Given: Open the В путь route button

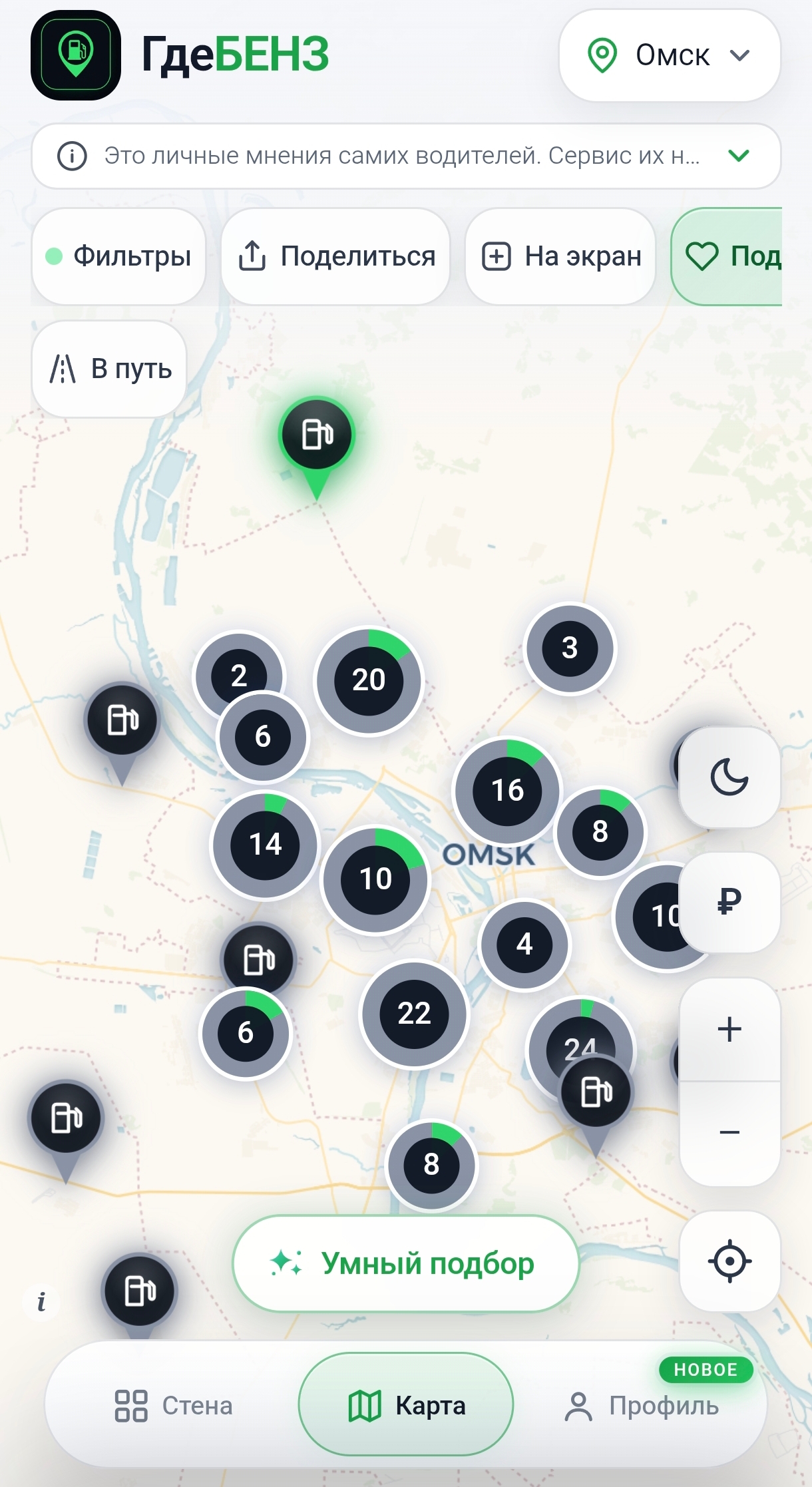Looking at the screenshot, I should tap(109, 369).
